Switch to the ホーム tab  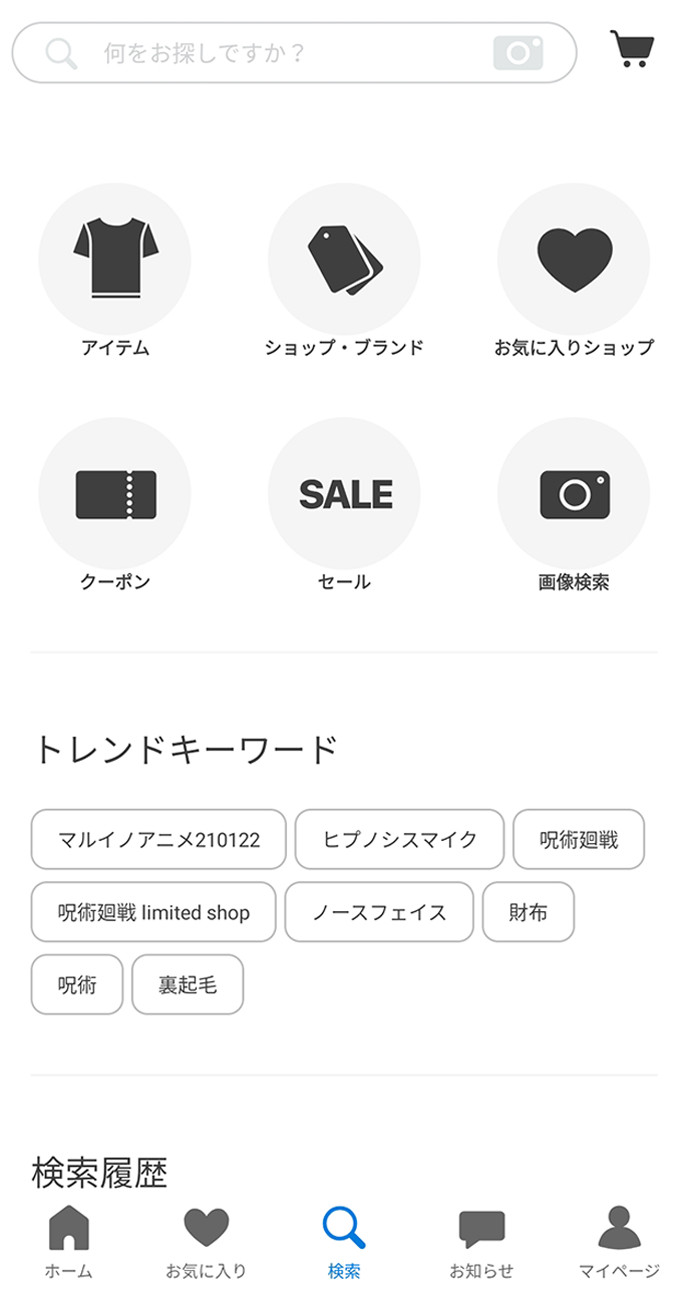69,1242
